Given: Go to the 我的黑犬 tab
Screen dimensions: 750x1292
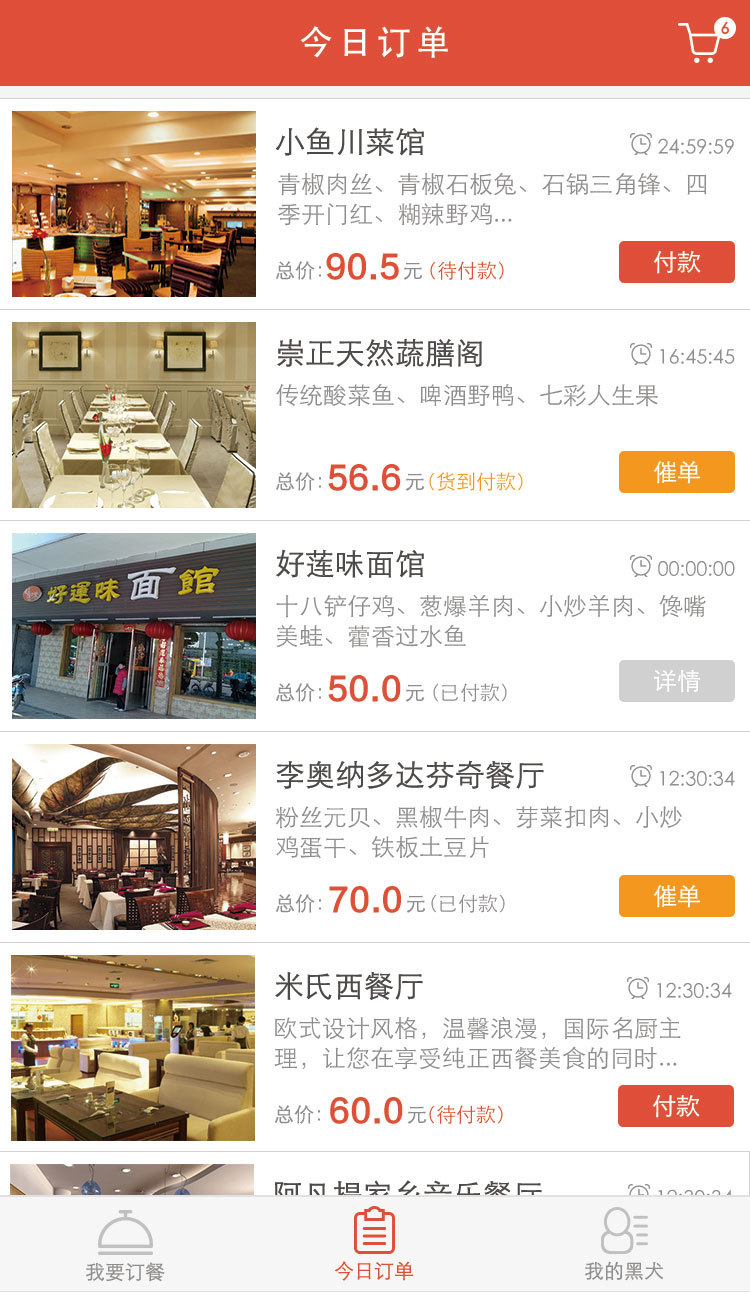Looking at the screenshot, I should tap(624, 1245).
